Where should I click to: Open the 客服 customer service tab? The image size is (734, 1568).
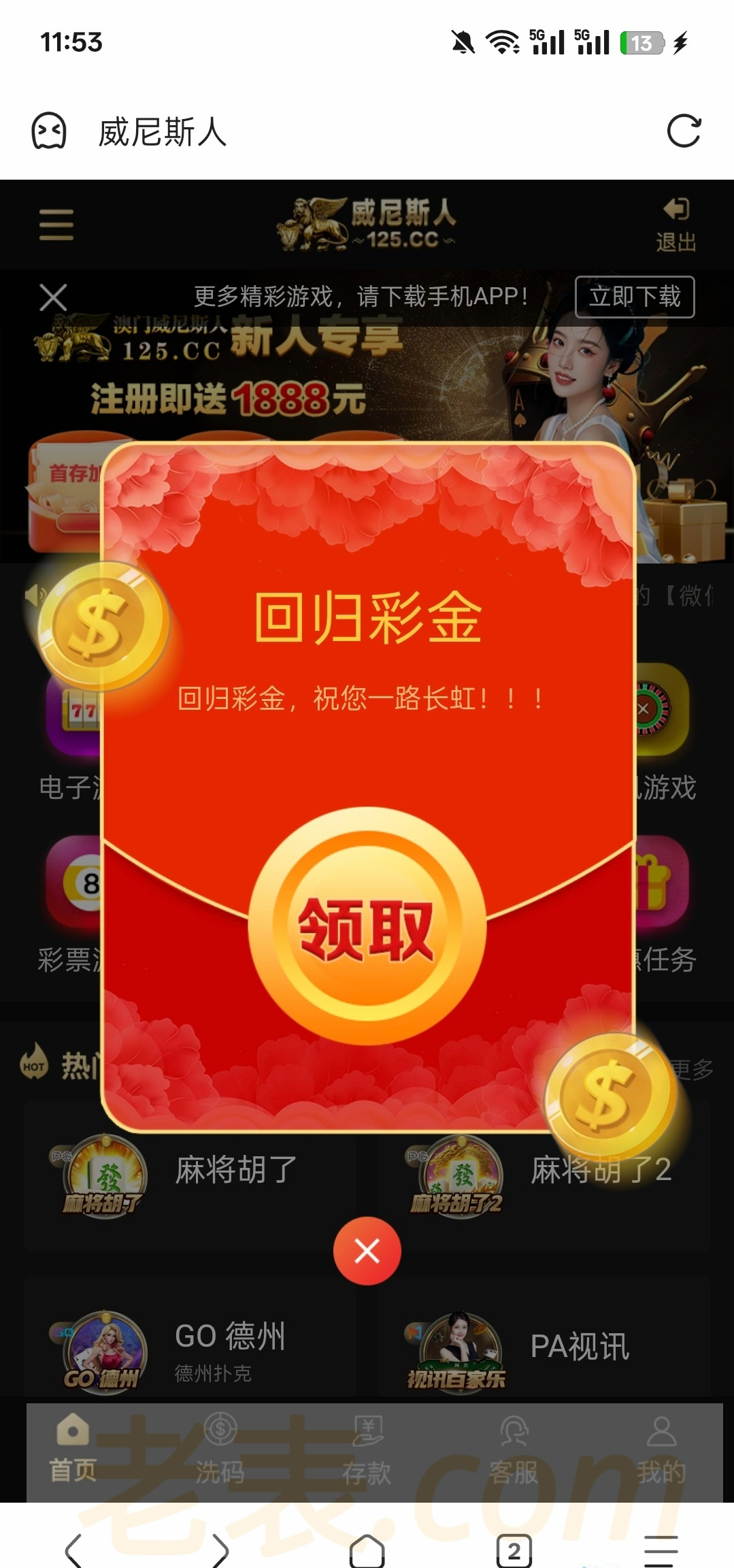[x=514, y=1451]
